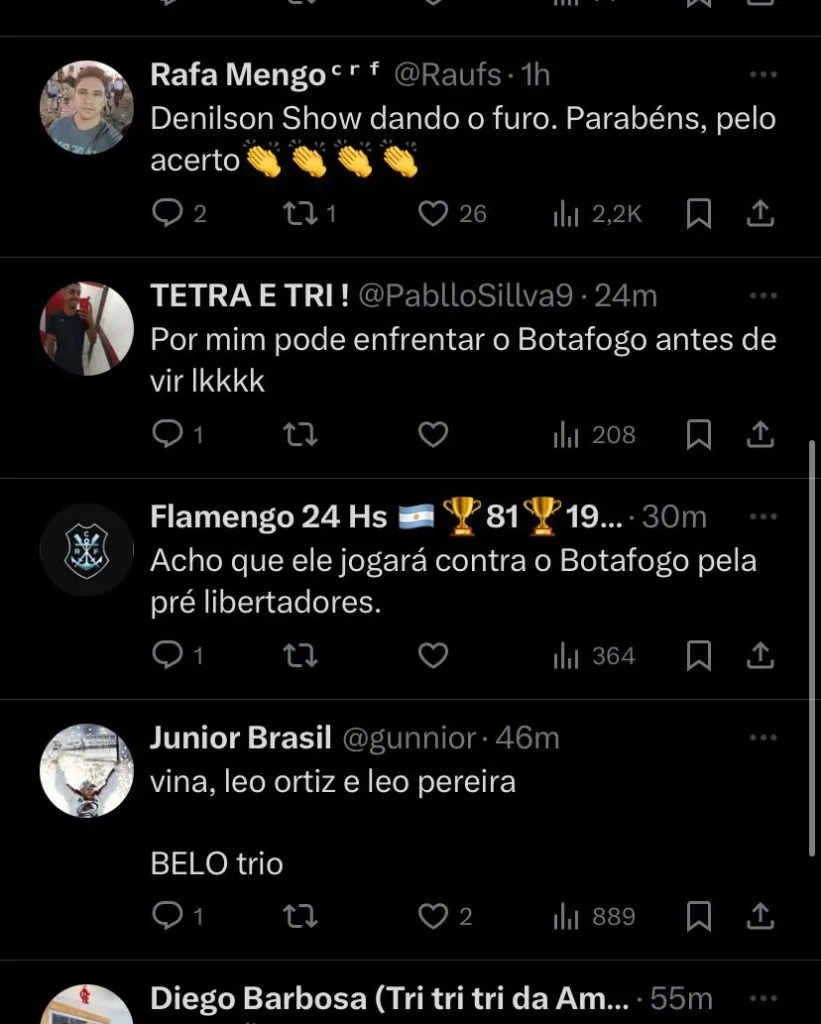View Diego Barbosa's profile name
The height and width of the screenshot is (1024, 821).
[x=390, y=998]
